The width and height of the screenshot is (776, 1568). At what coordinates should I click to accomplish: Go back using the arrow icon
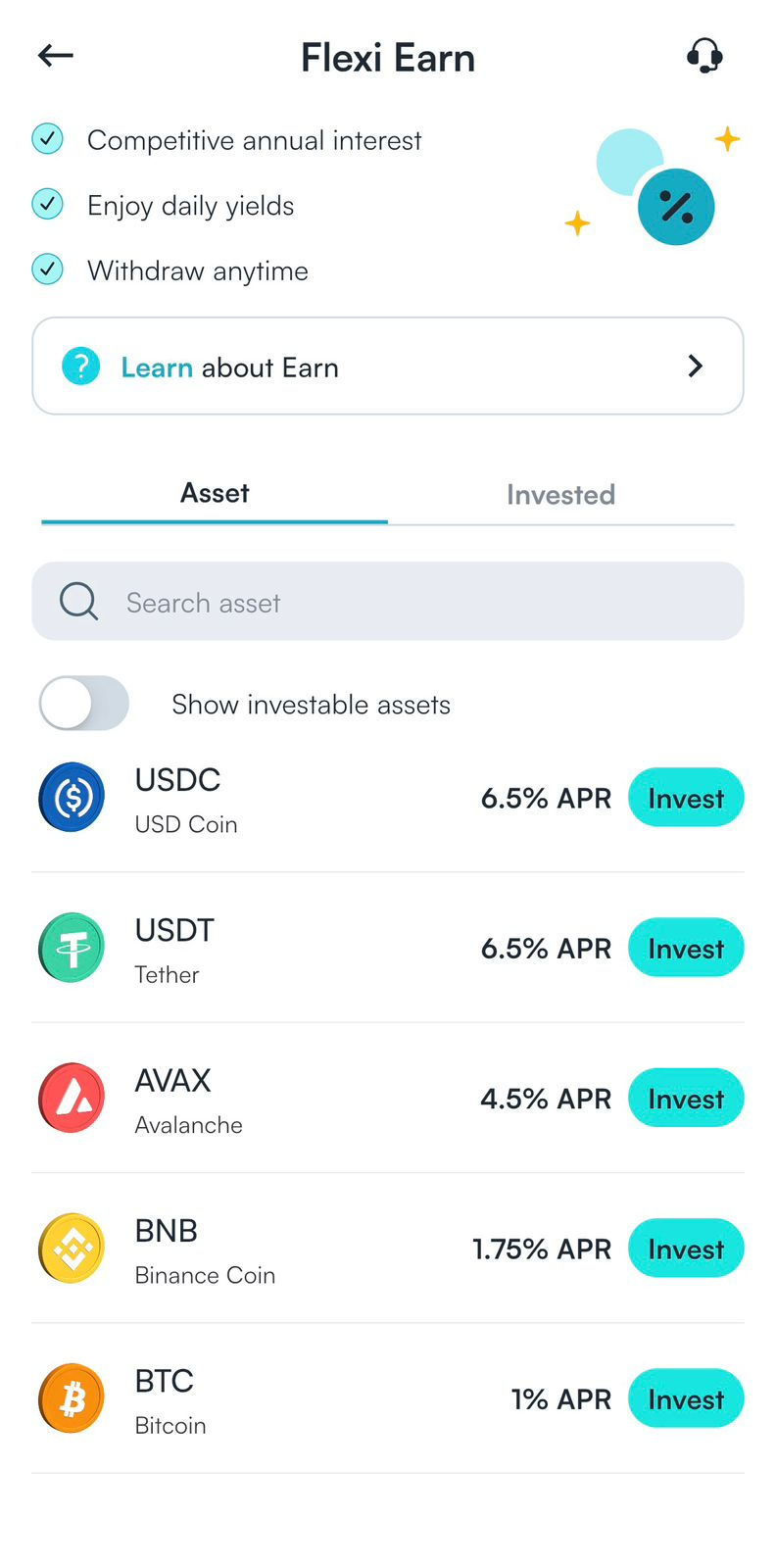coord(56,56)
